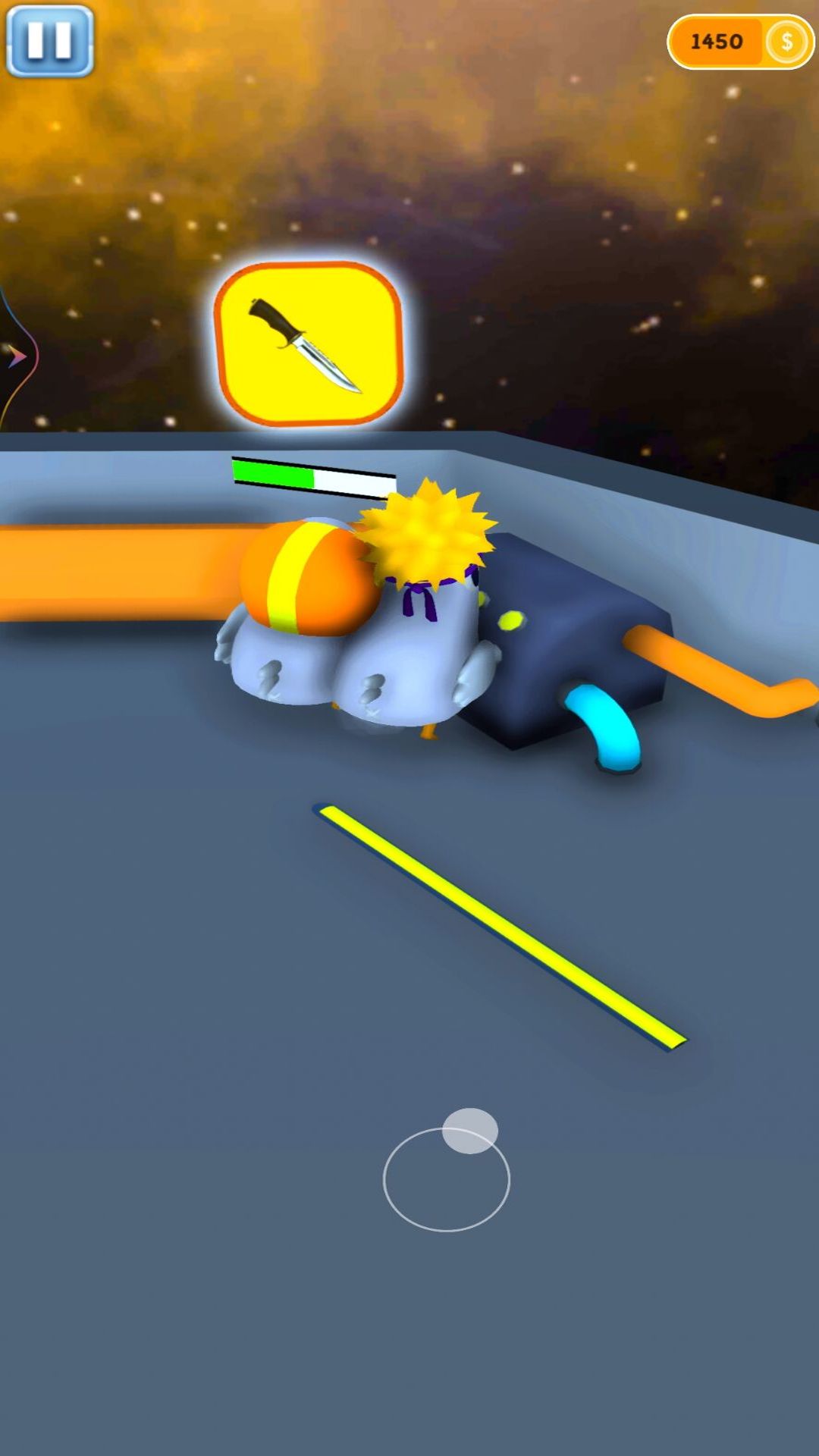Tap the yellow knife weapon button
This screenshot has height=1456, width=819.
pyautogui.click(x=308, y=344)
